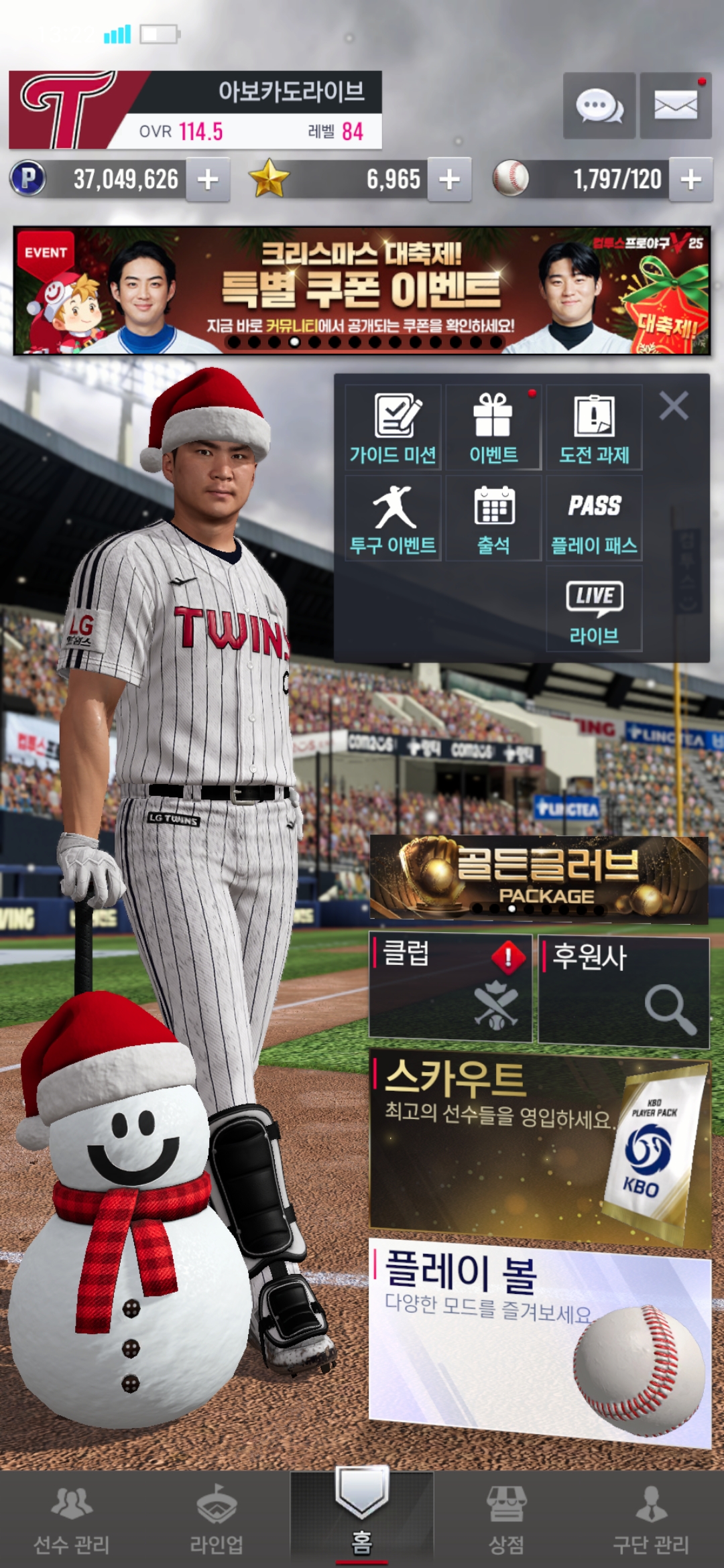Recharge baseballs with plus button
The image size is (724, 1568).
coord(690,180)
